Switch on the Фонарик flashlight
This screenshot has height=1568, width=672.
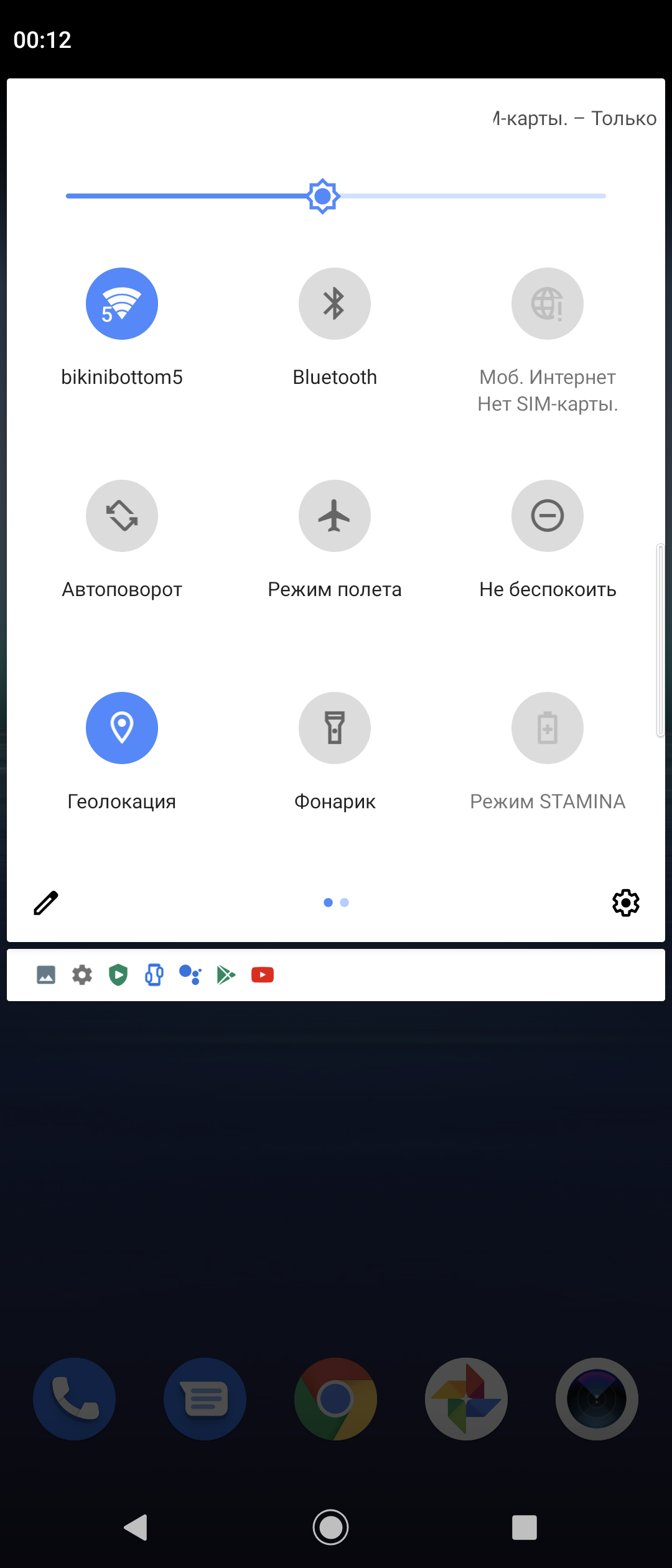click(335, 728)
